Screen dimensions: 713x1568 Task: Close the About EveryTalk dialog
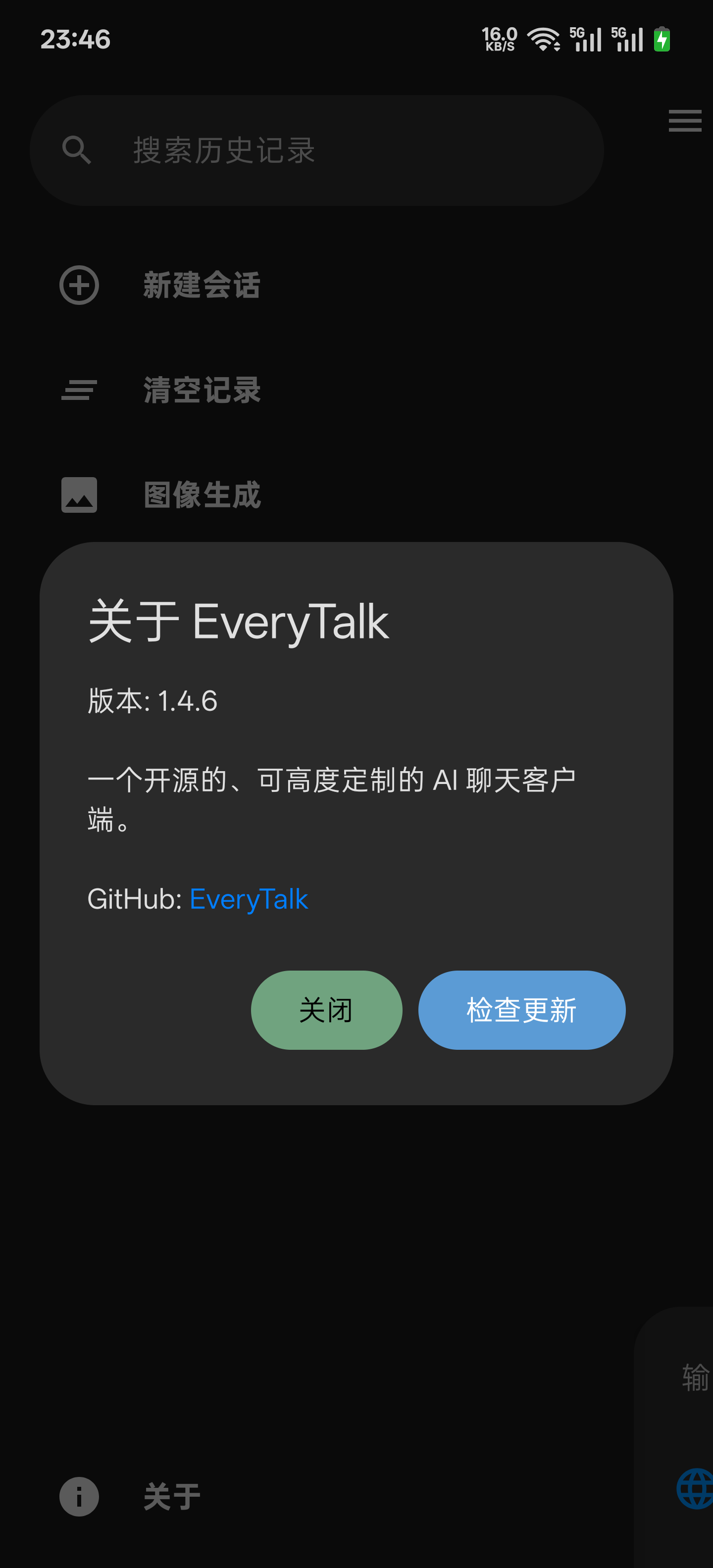click(326, 1010)
